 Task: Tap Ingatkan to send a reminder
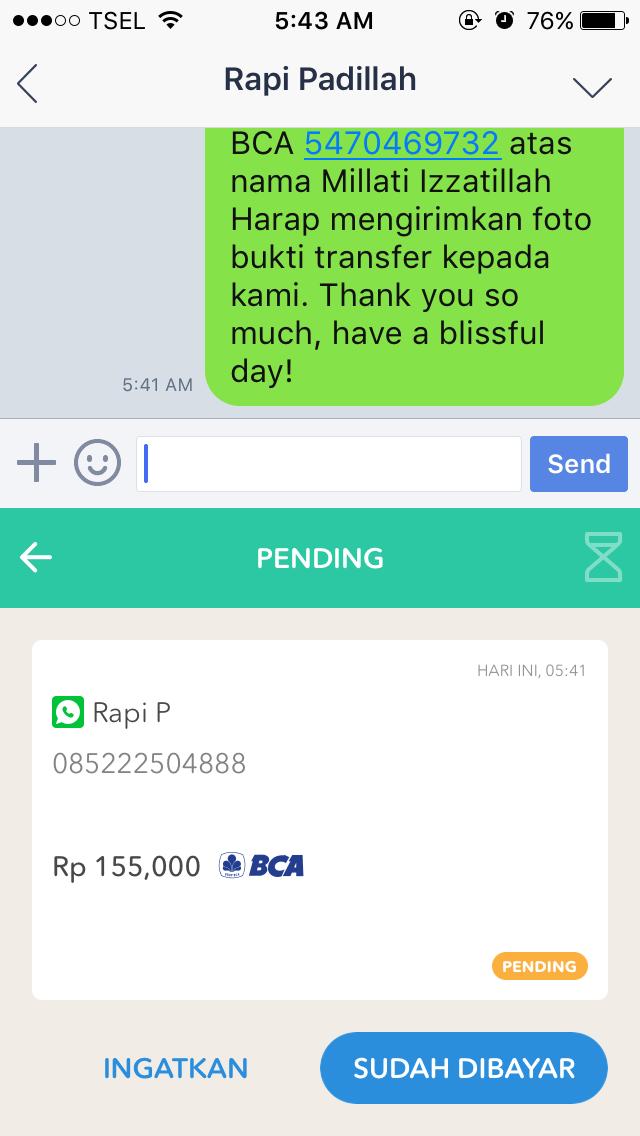coord(175,1067)
